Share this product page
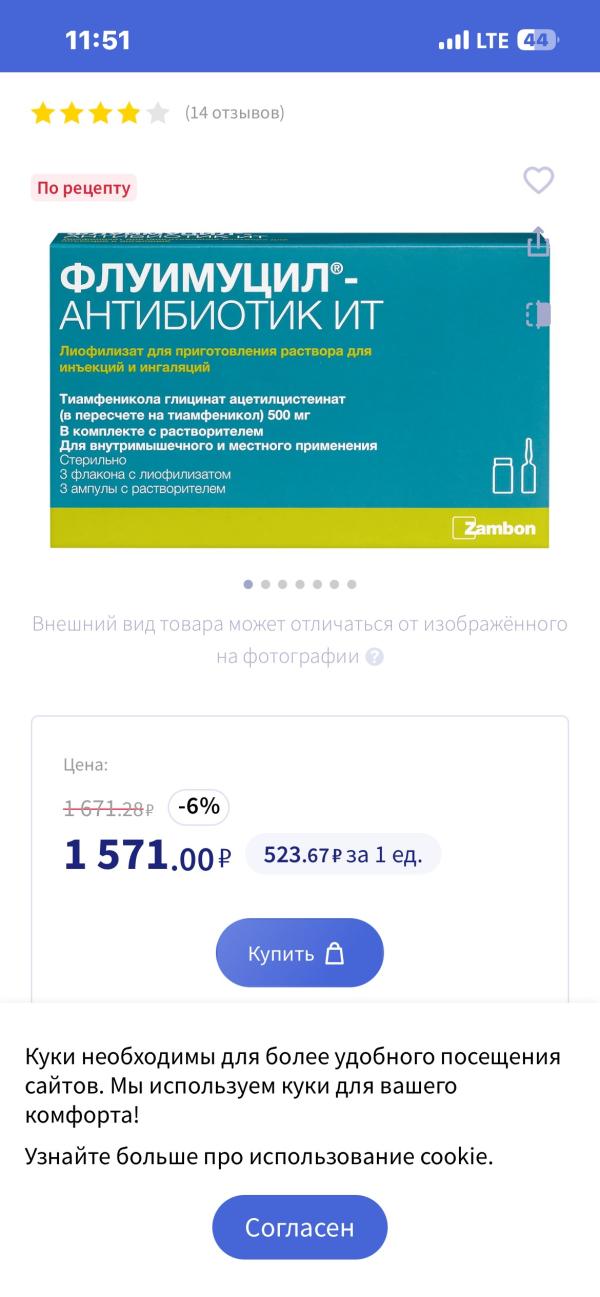 (x=538, y=242)
